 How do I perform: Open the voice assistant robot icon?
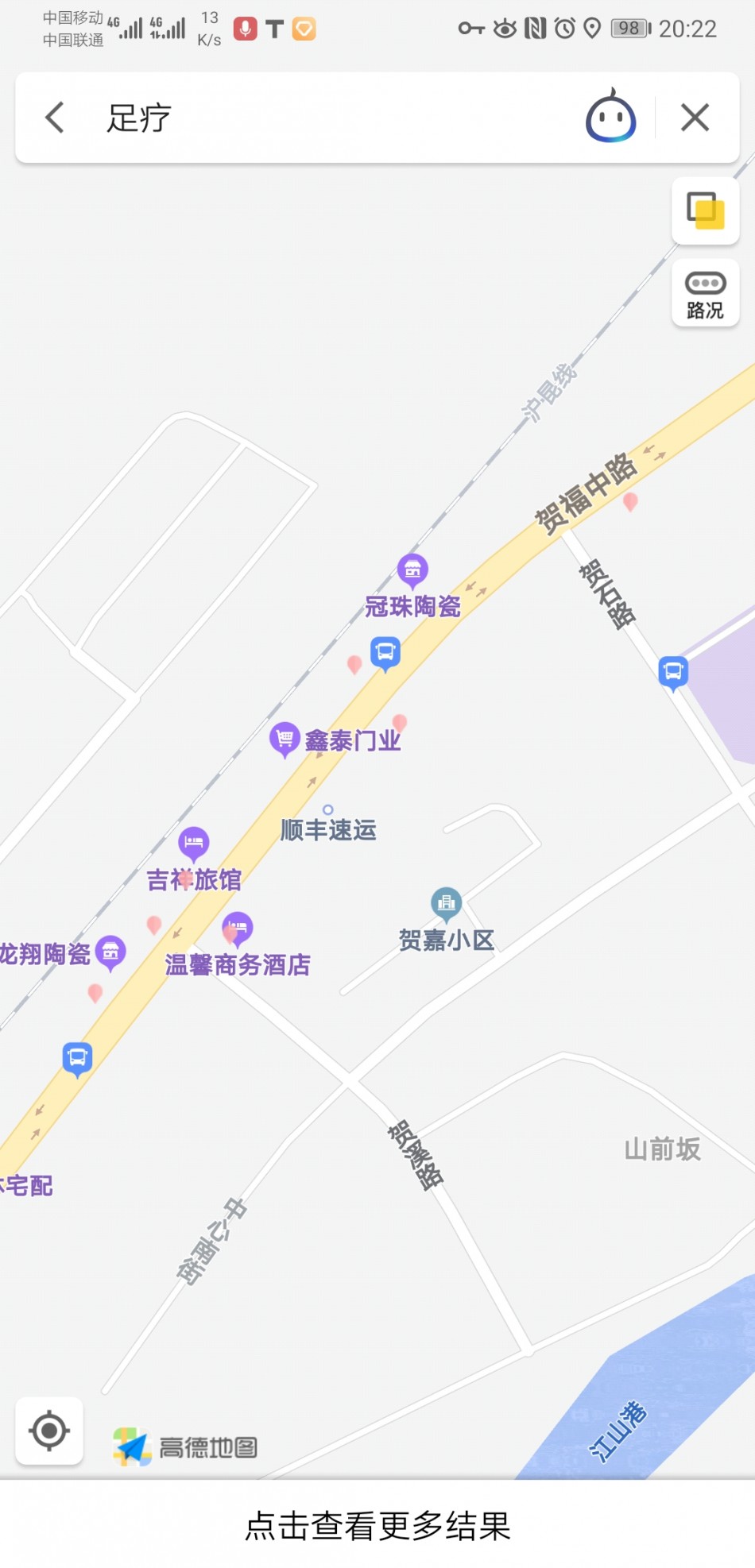pyautogui.click(x=610, y=118)
